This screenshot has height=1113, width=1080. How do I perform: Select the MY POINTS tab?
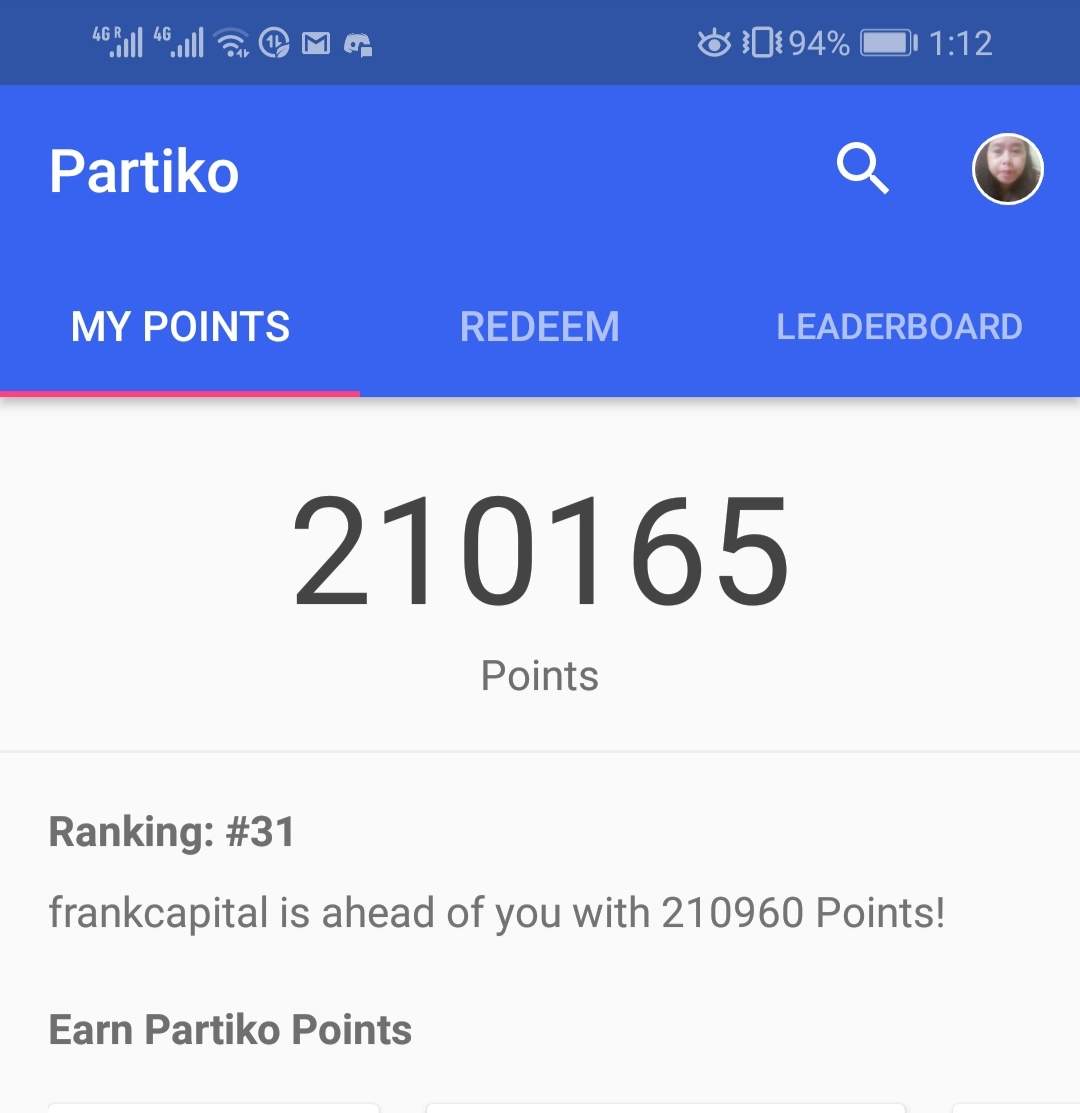click(180, 326)
